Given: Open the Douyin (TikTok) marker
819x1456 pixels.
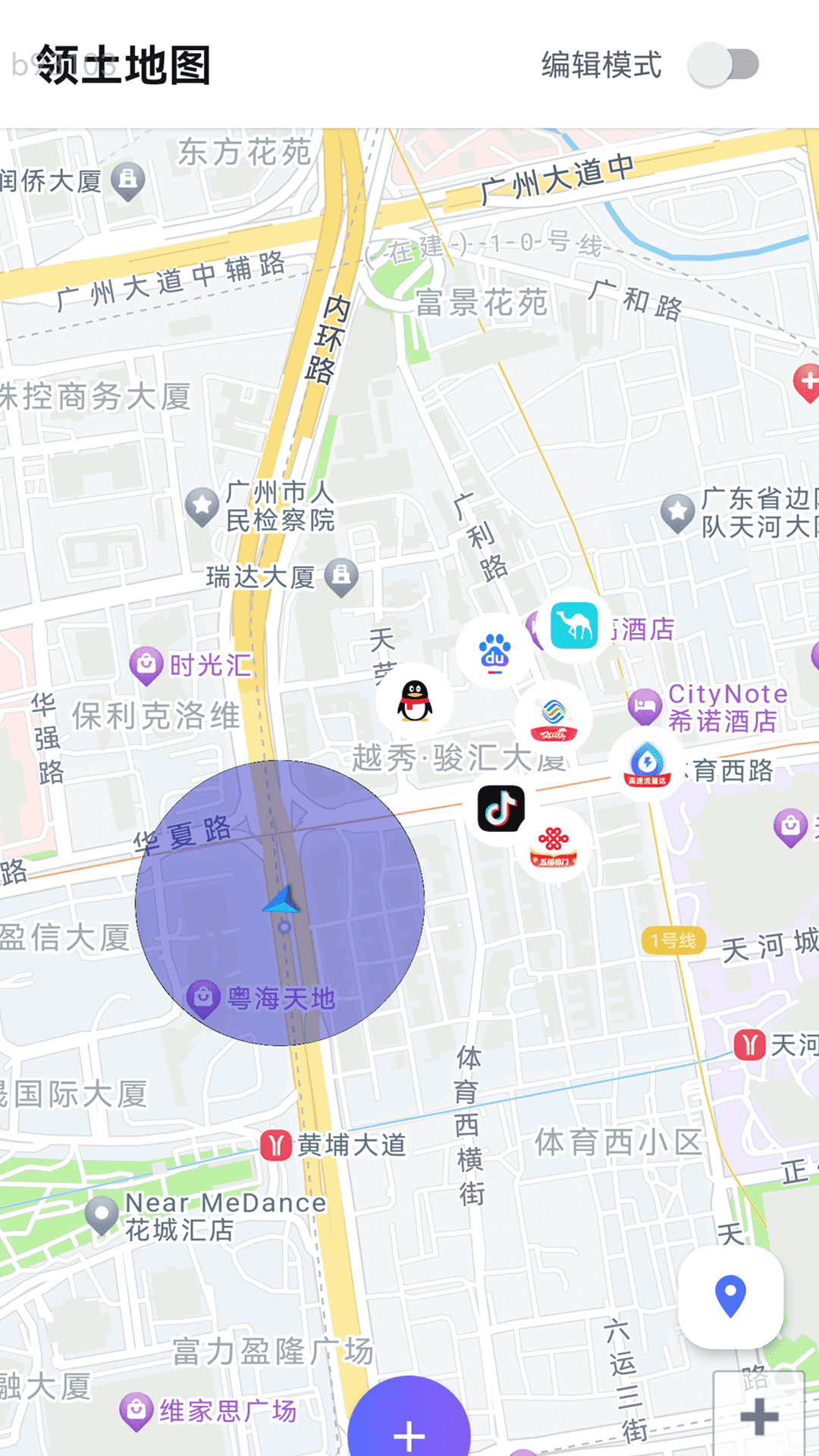Looking at the screenshot, I should coord(500,808).
